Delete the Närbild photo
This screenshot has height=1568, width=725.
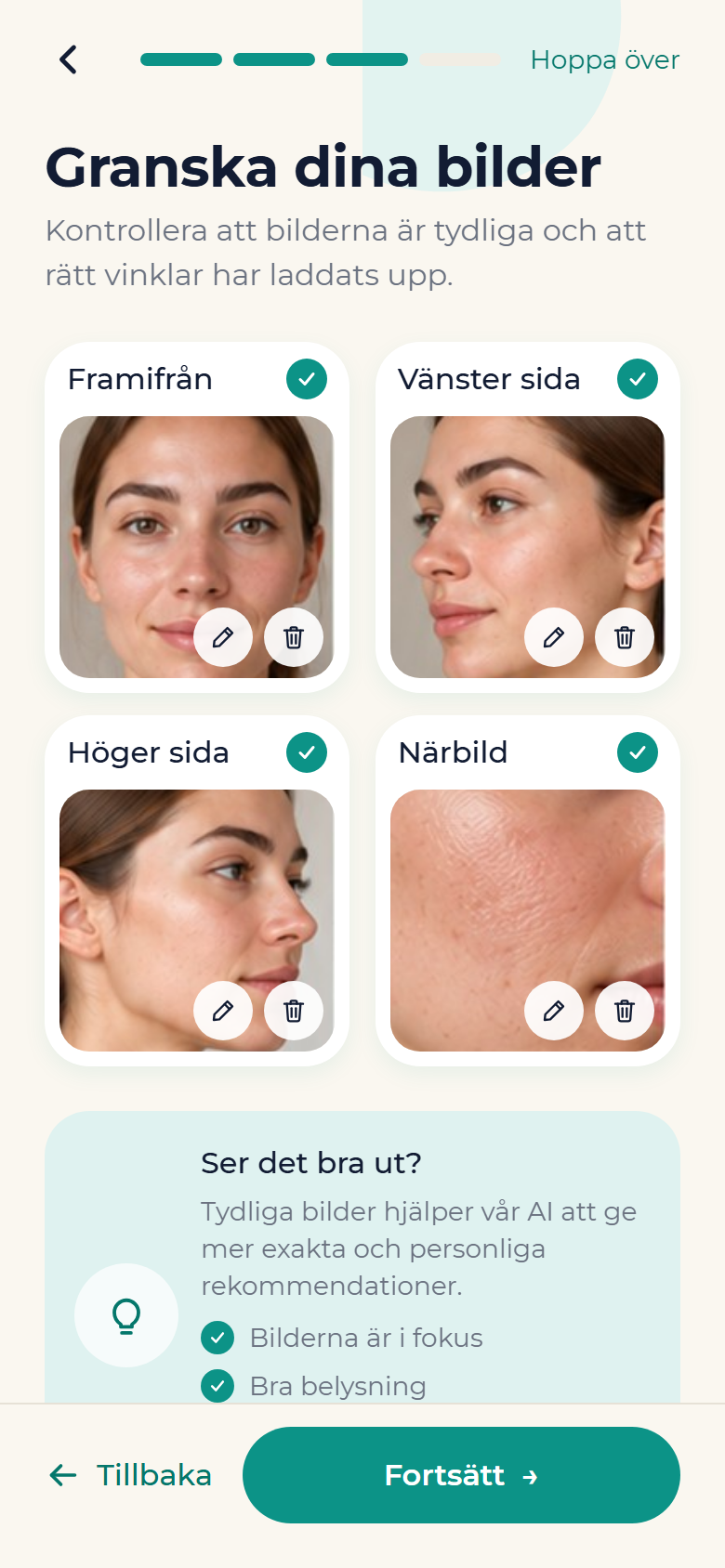coord(625,1011)
